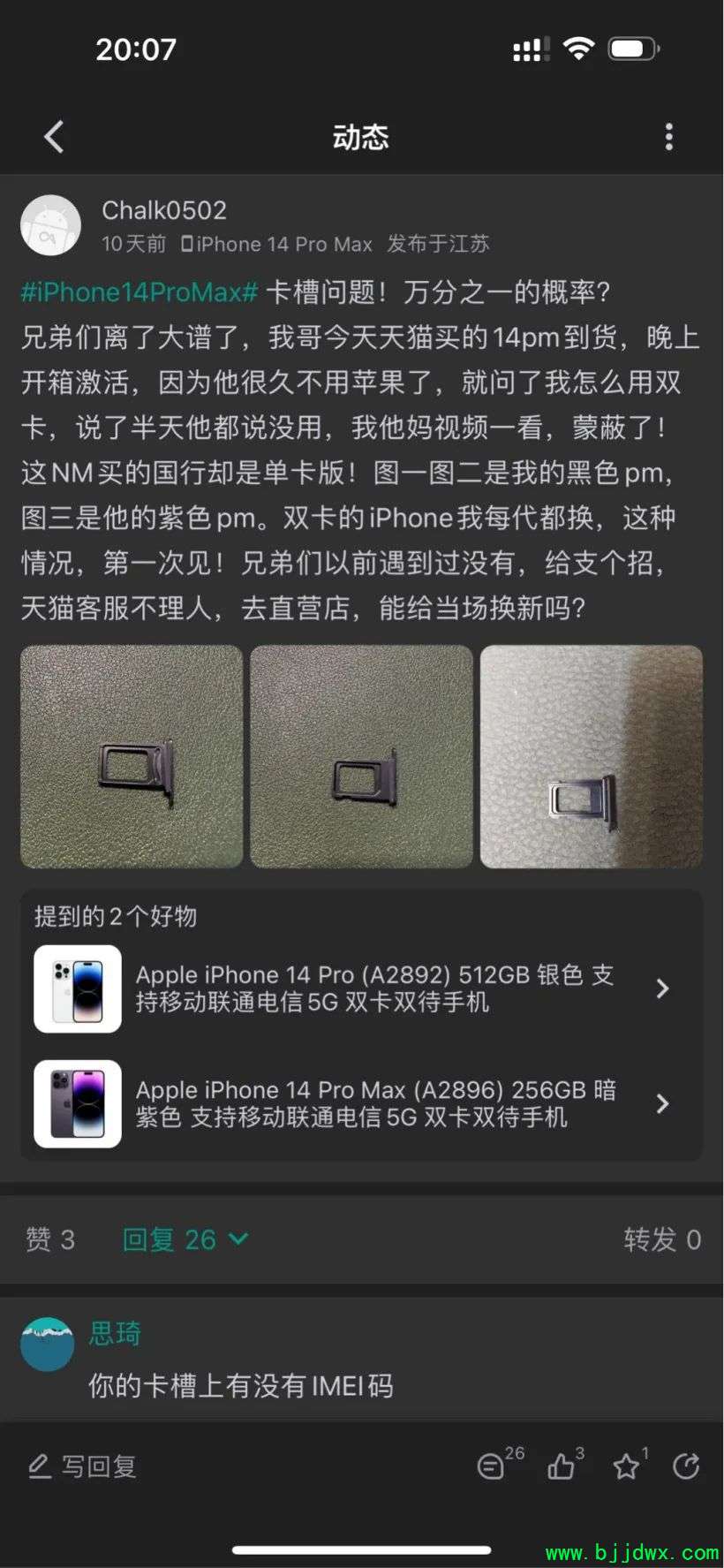View the first SIM tray photo
Screen dimensions: 724x1568
(x=132, y=756)
